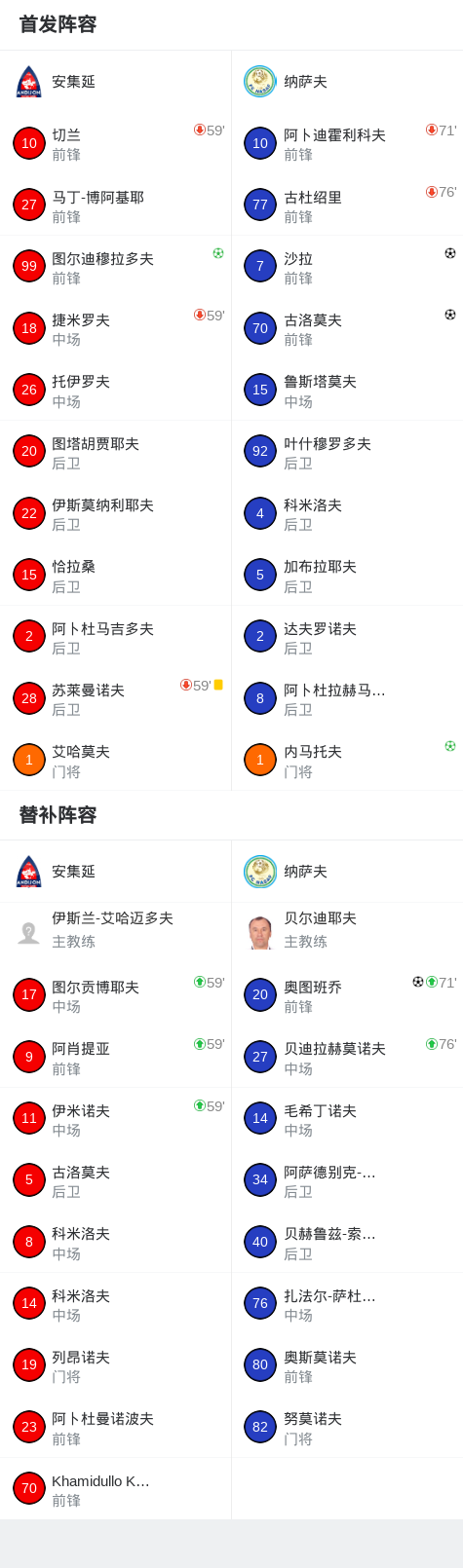The height and width of the screenshot is (1568, 463).
Task: Open forward 沙拉's profile
Action: click(347, 267)
